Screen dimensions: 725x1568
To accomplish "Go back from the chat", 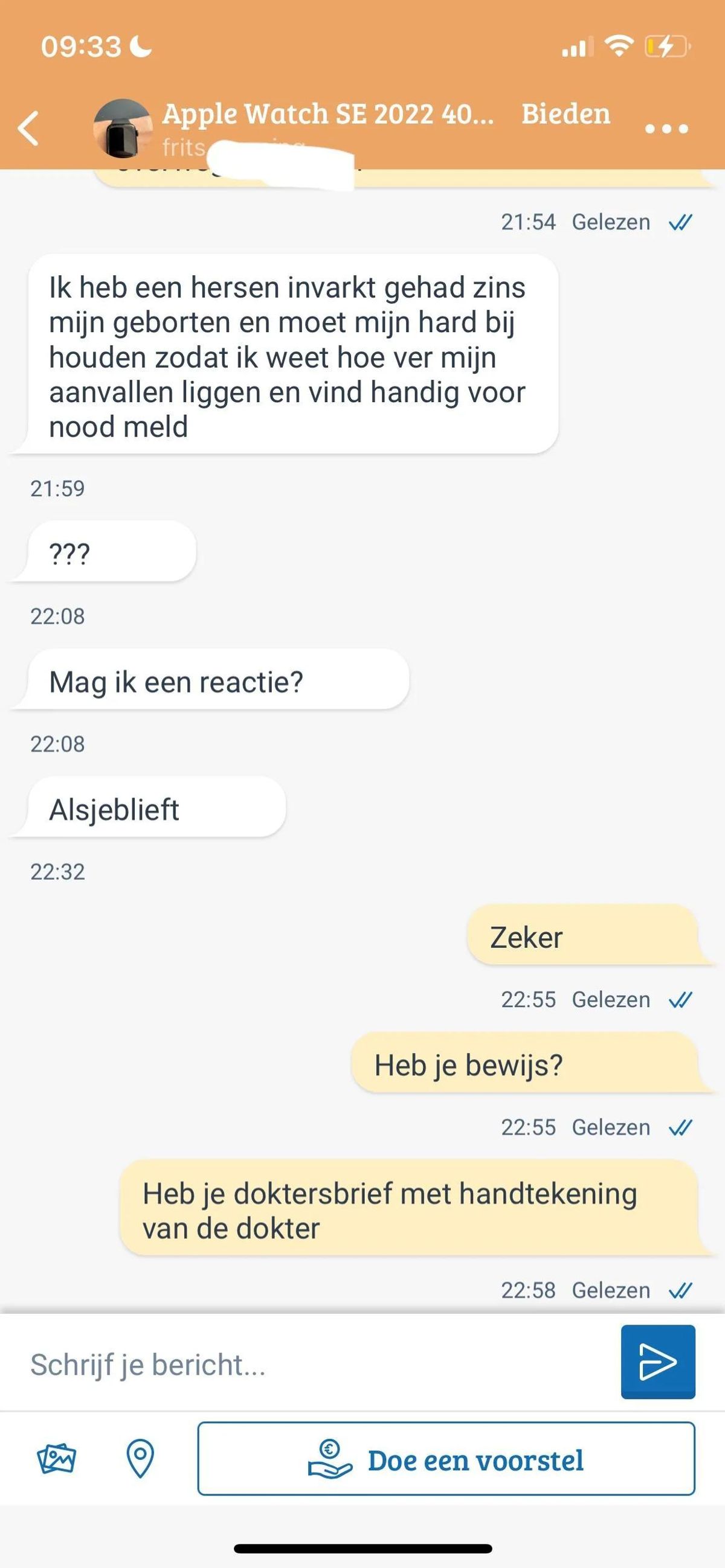I will pyautogui.click(x=28, y=128).
